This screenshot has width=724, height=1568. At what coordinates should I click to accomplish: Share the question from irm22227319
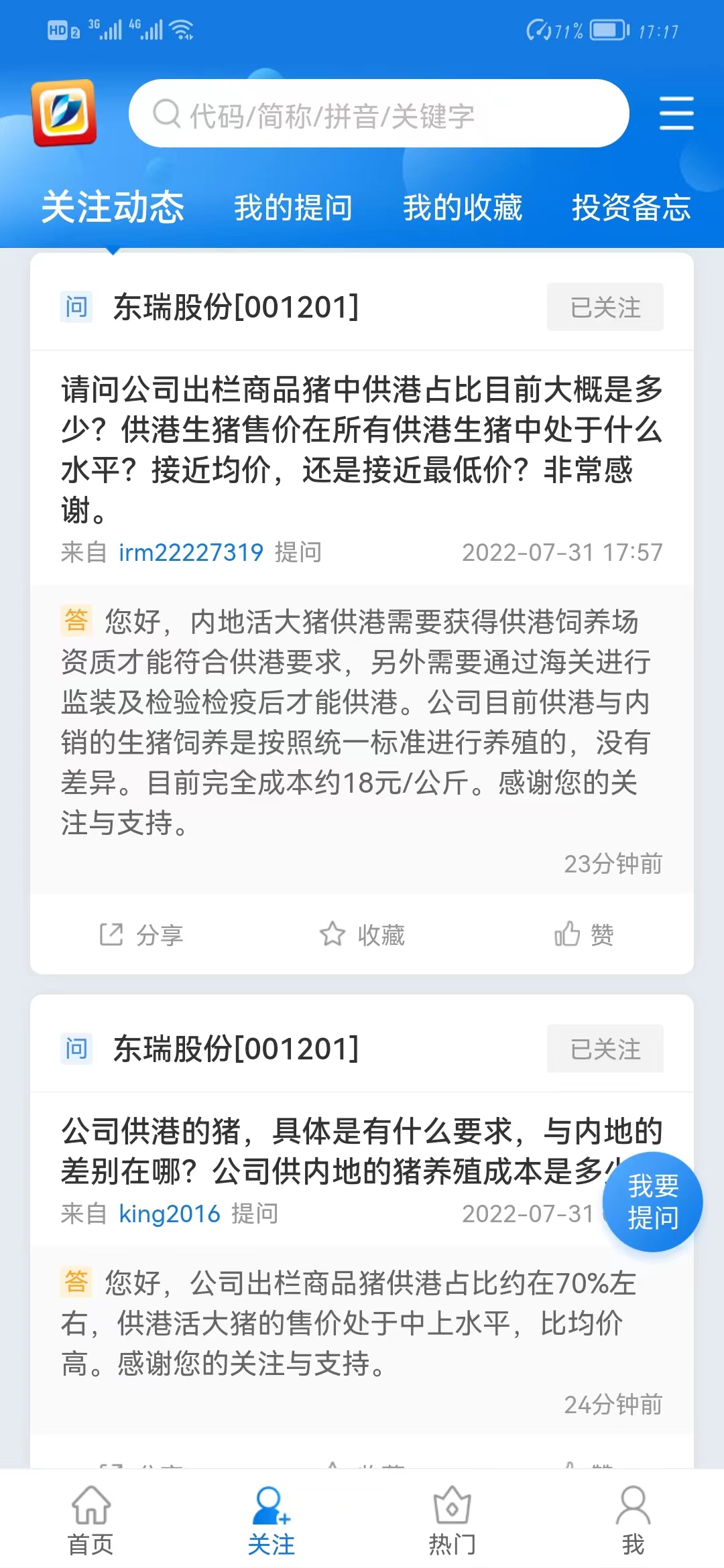[141, 934]
